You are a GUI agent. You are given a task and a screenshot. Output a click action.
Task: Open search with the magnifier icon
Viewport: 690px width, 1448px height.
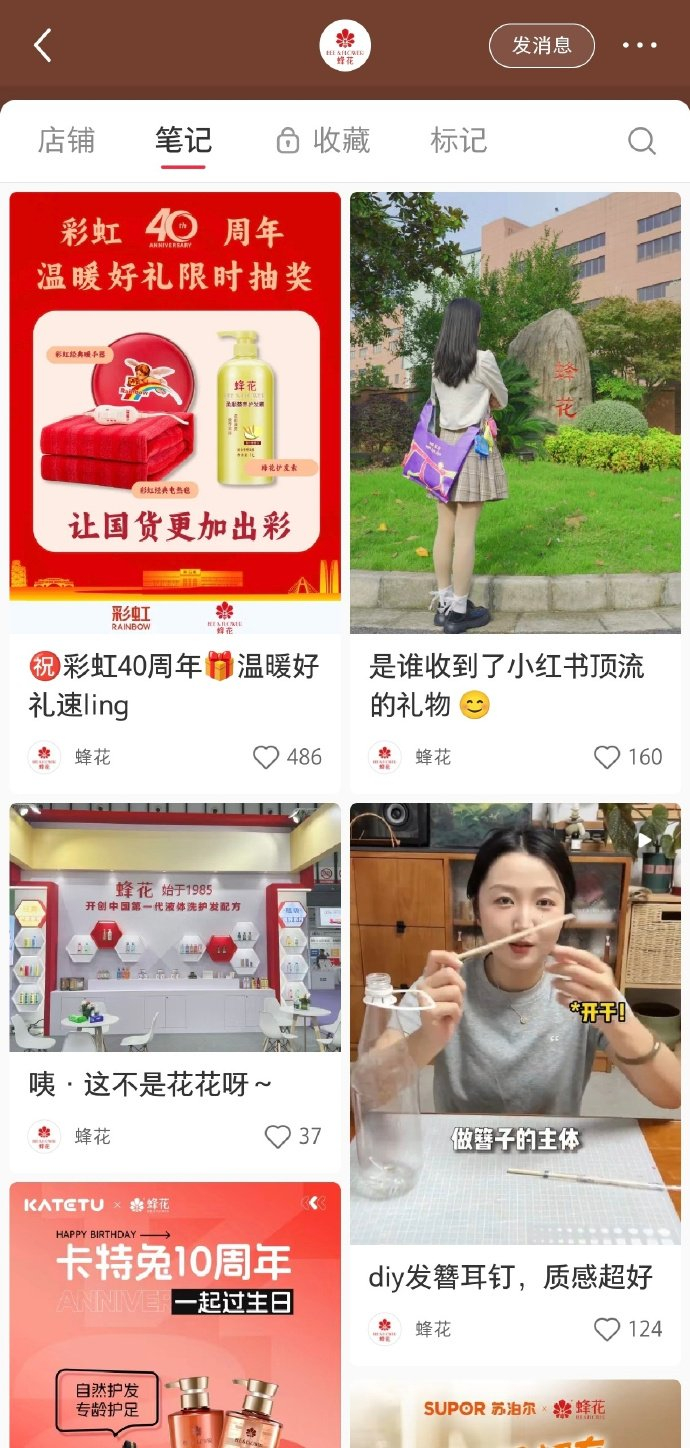click(x=641, y=141)
